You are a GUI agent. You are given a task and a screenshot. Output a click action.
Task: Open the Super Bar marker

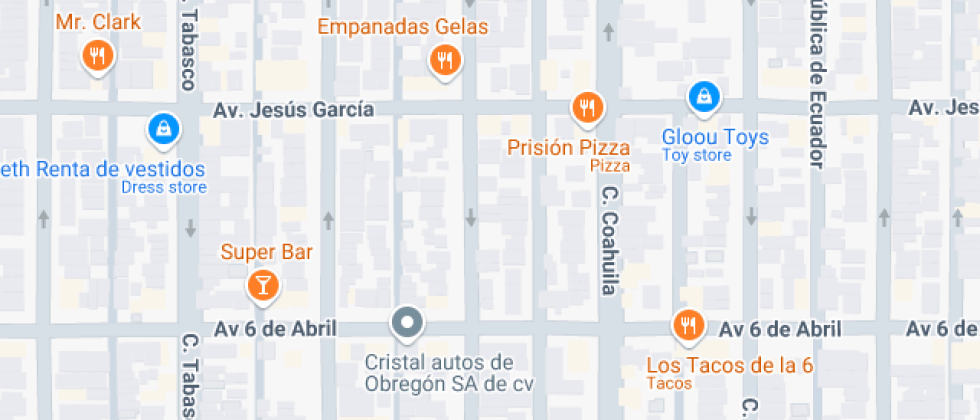[x=262, y=285]
